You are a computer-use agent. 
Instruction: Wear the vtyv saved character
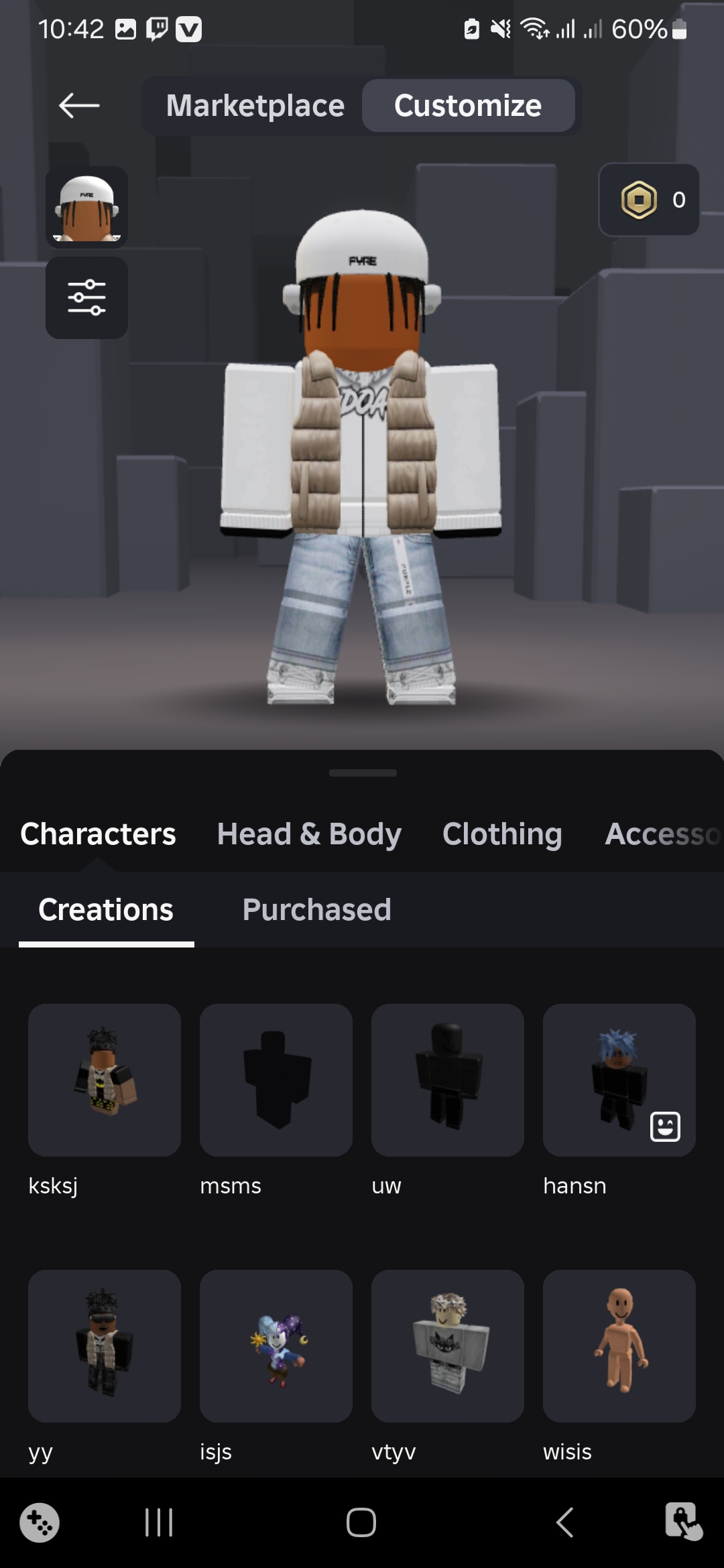click(x=448, y=1346)
